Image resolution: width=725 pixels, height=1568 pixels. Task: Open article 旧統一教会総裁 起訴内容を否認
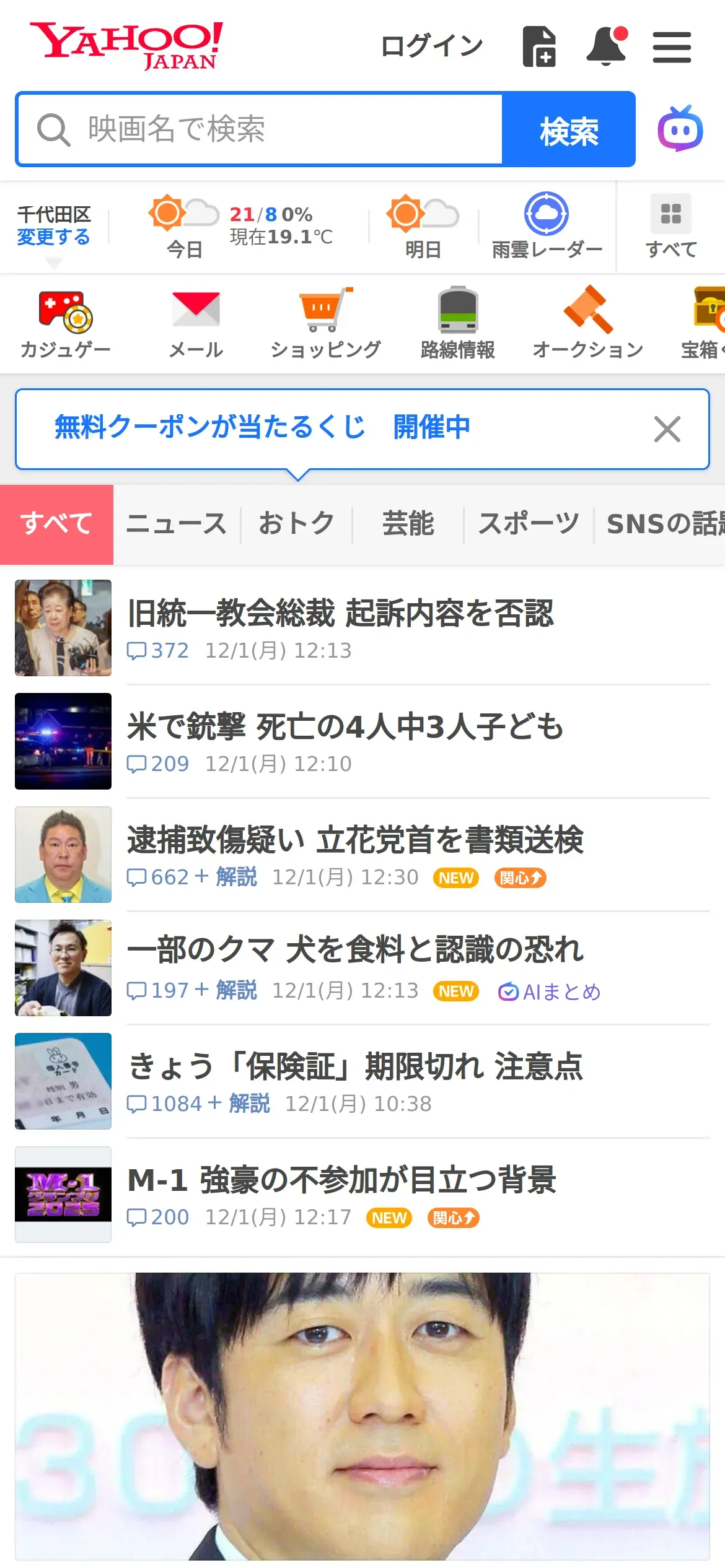point(340,613)
